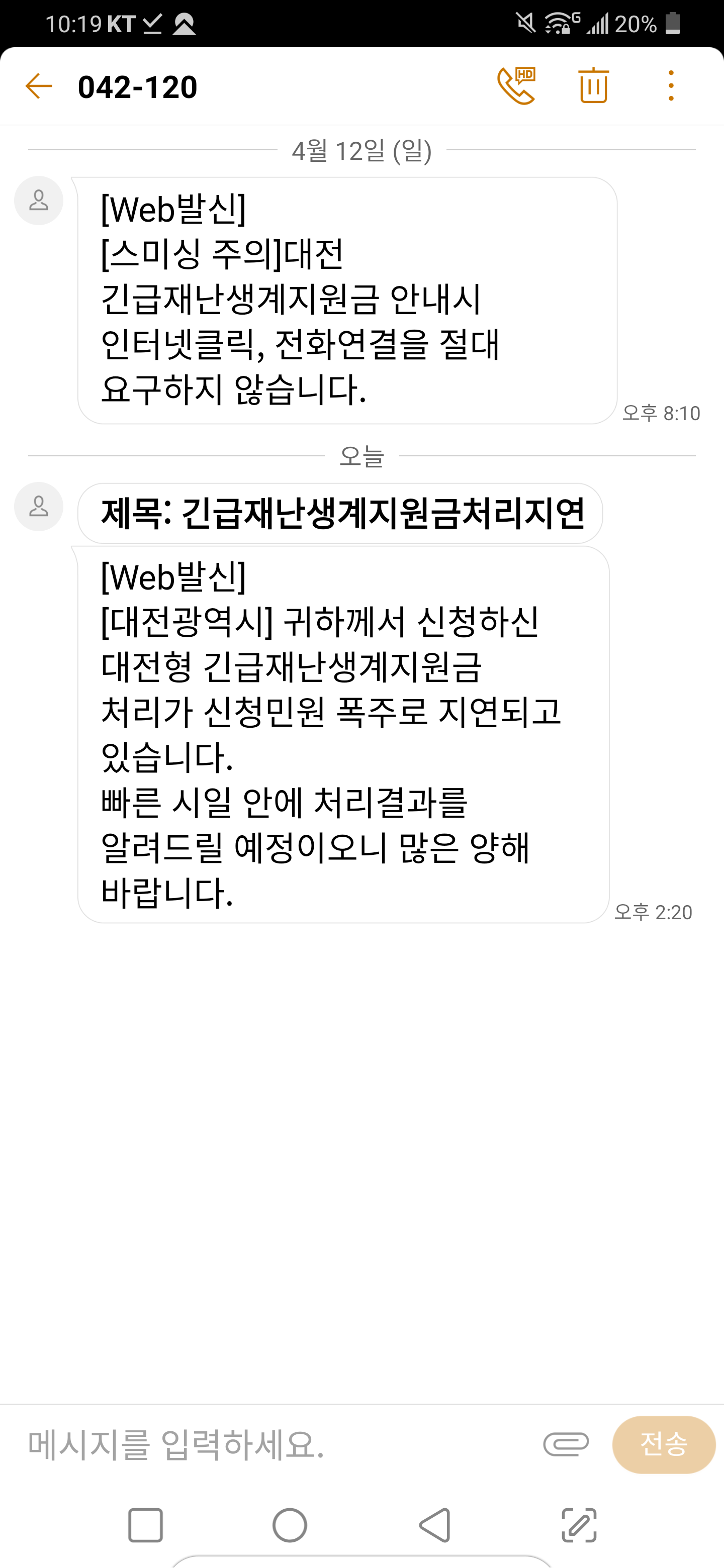Send the message with 전송 button
The height and width of the screenshot is (1568, 724).
[x=663, y=1444]
